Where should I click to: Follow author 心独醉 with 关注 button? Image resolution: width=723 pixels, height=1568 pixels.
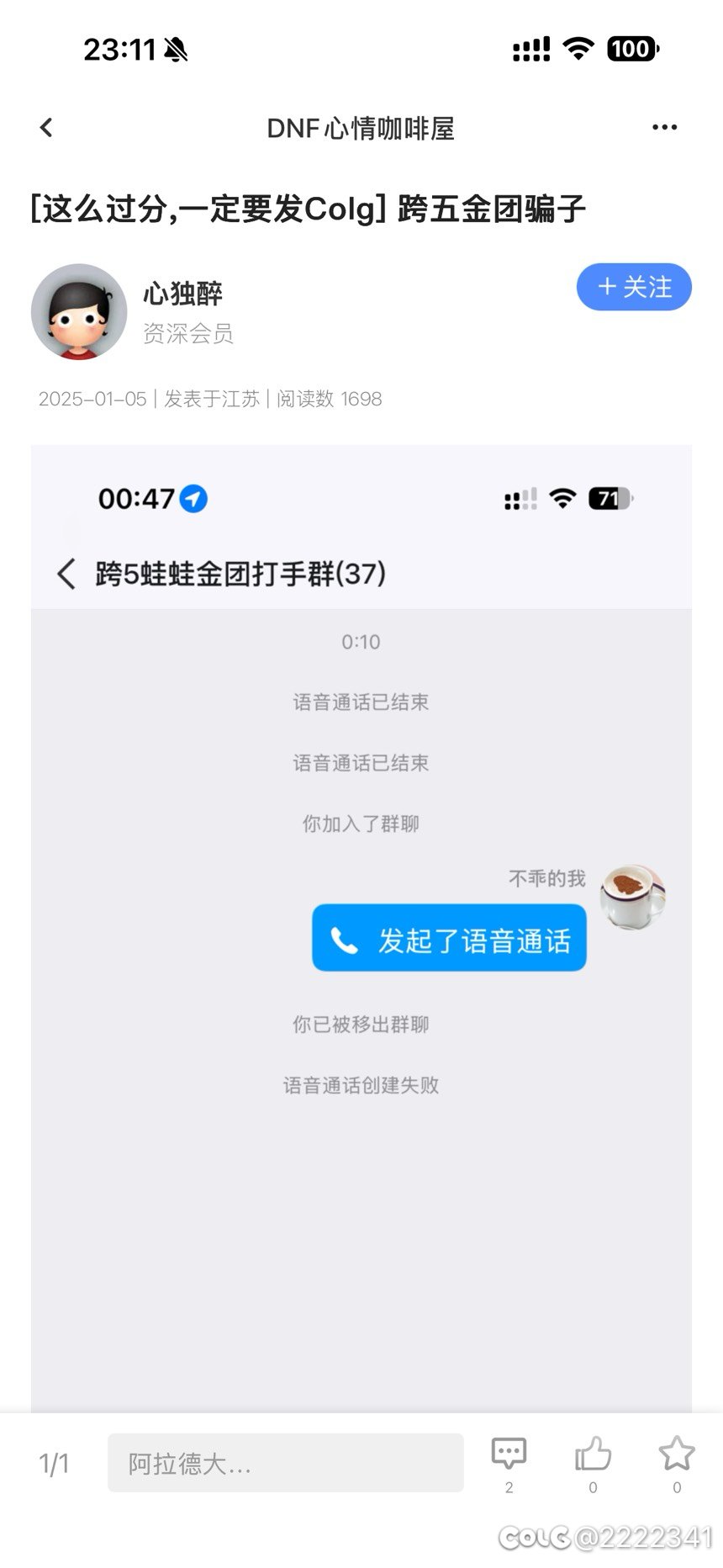tap(634, 288)
